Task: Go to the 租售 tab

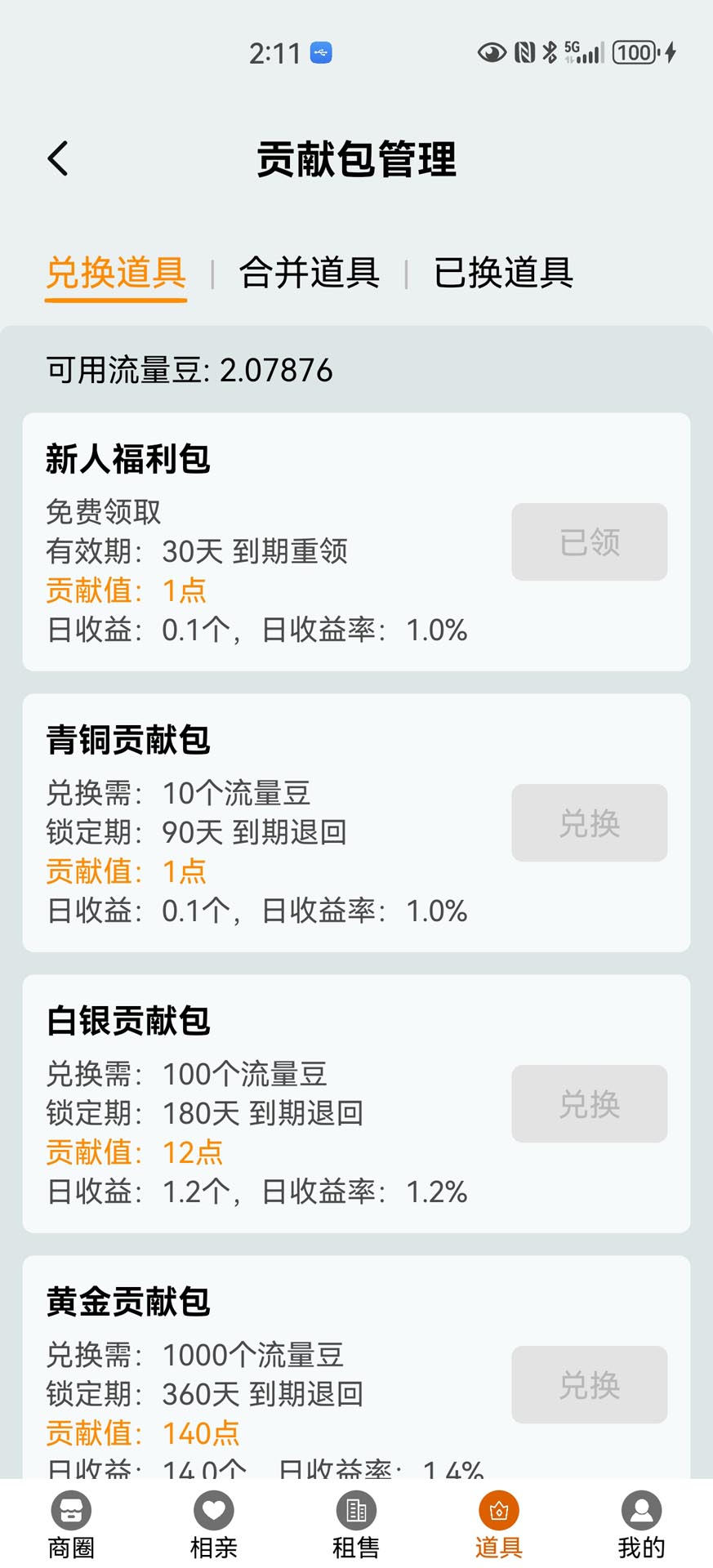Action: [x=356, y=1524]
